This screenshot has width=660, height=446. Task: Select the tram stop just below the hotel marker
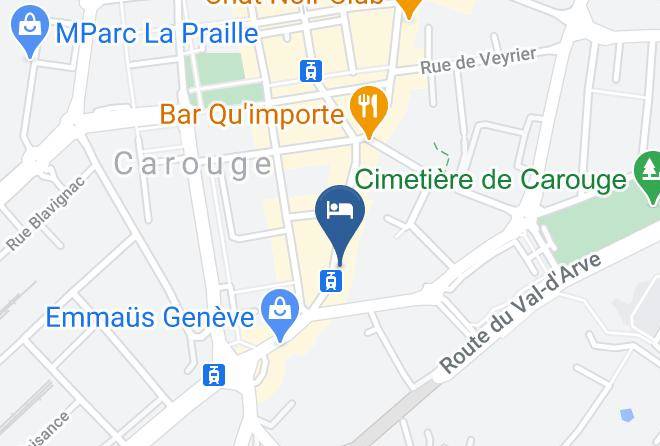[x=331, y=281]
